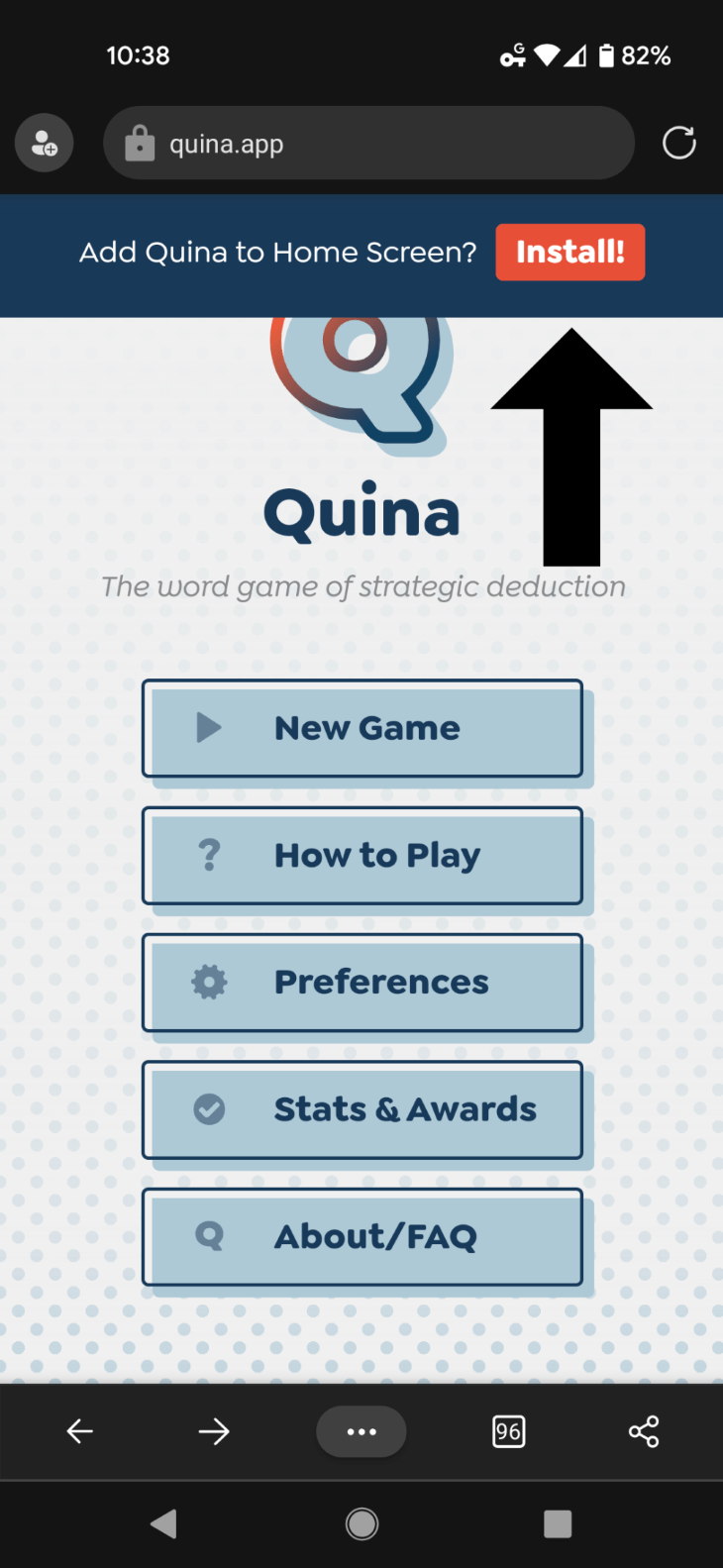
Task: Start a New Game
Action: 361,728
